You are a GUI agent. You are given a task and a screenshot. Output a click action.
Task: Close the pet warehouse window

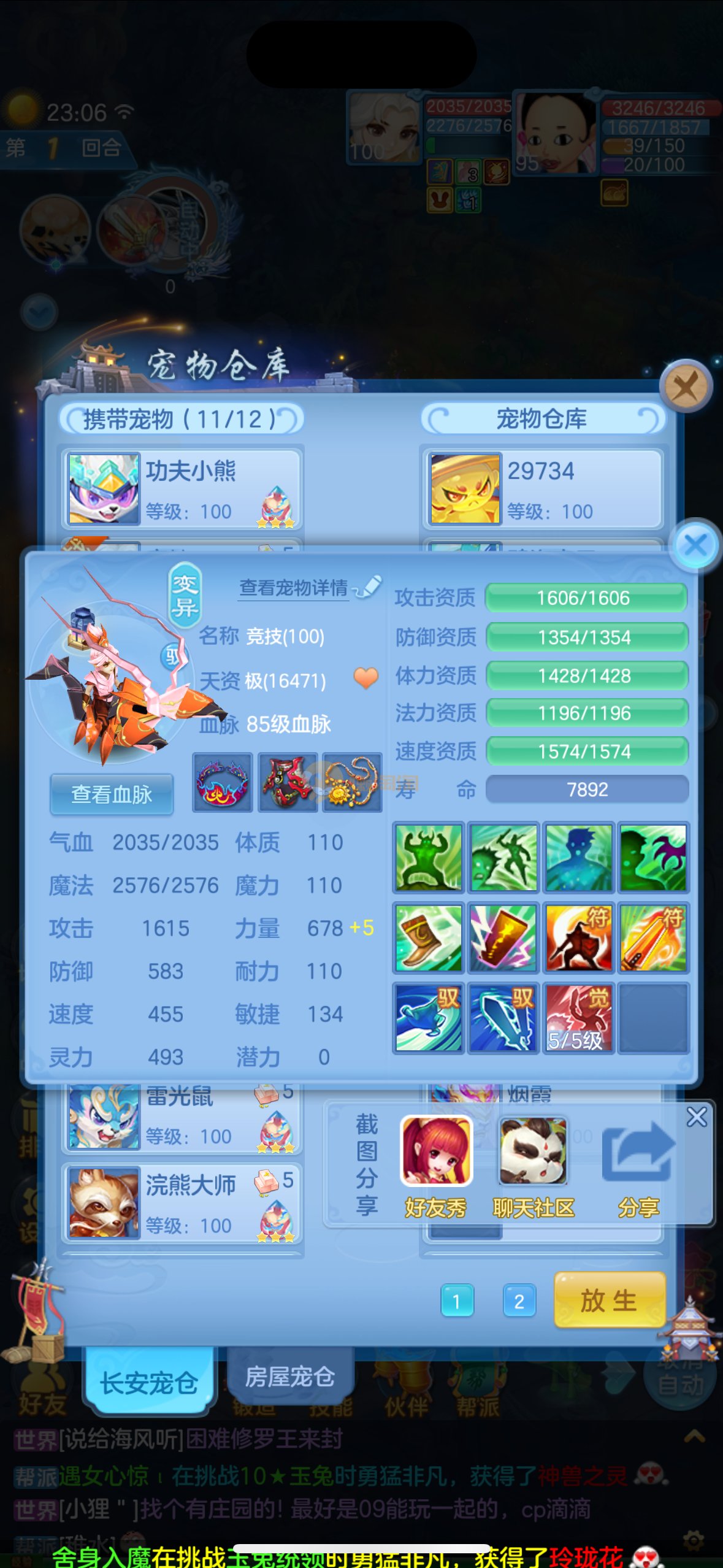pos(685,387)
